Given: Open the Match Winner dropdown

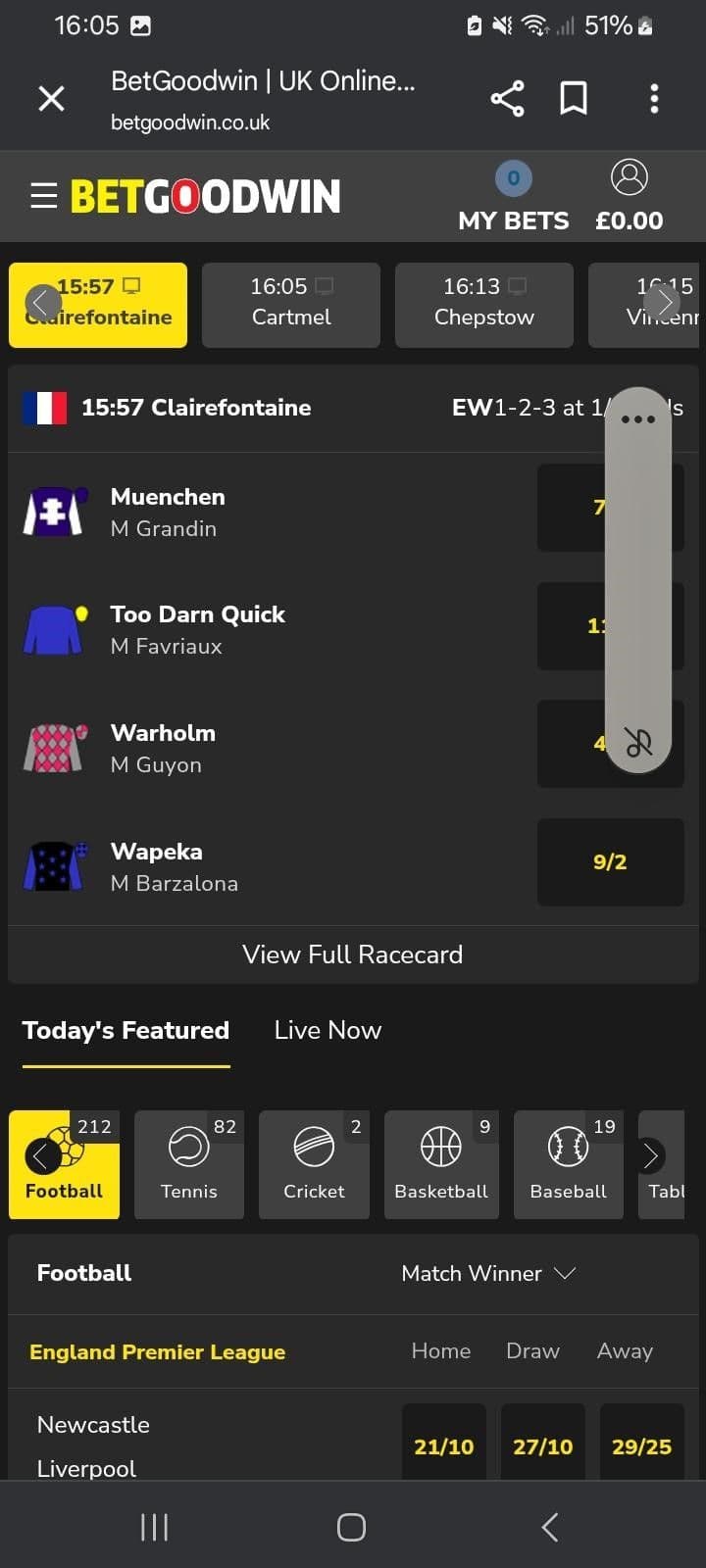Looking at the screenshot, I should pyautogui.click(x=488, y=1273).
